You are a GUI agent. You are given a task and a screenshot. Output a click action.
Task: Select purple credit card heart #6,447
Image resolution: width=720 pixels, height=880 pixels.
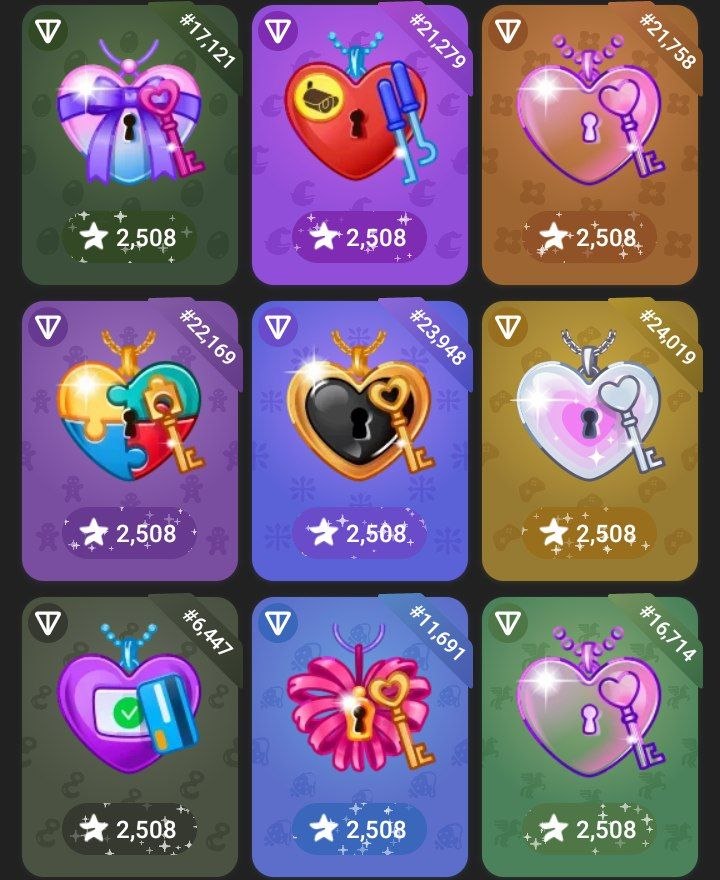130,710
